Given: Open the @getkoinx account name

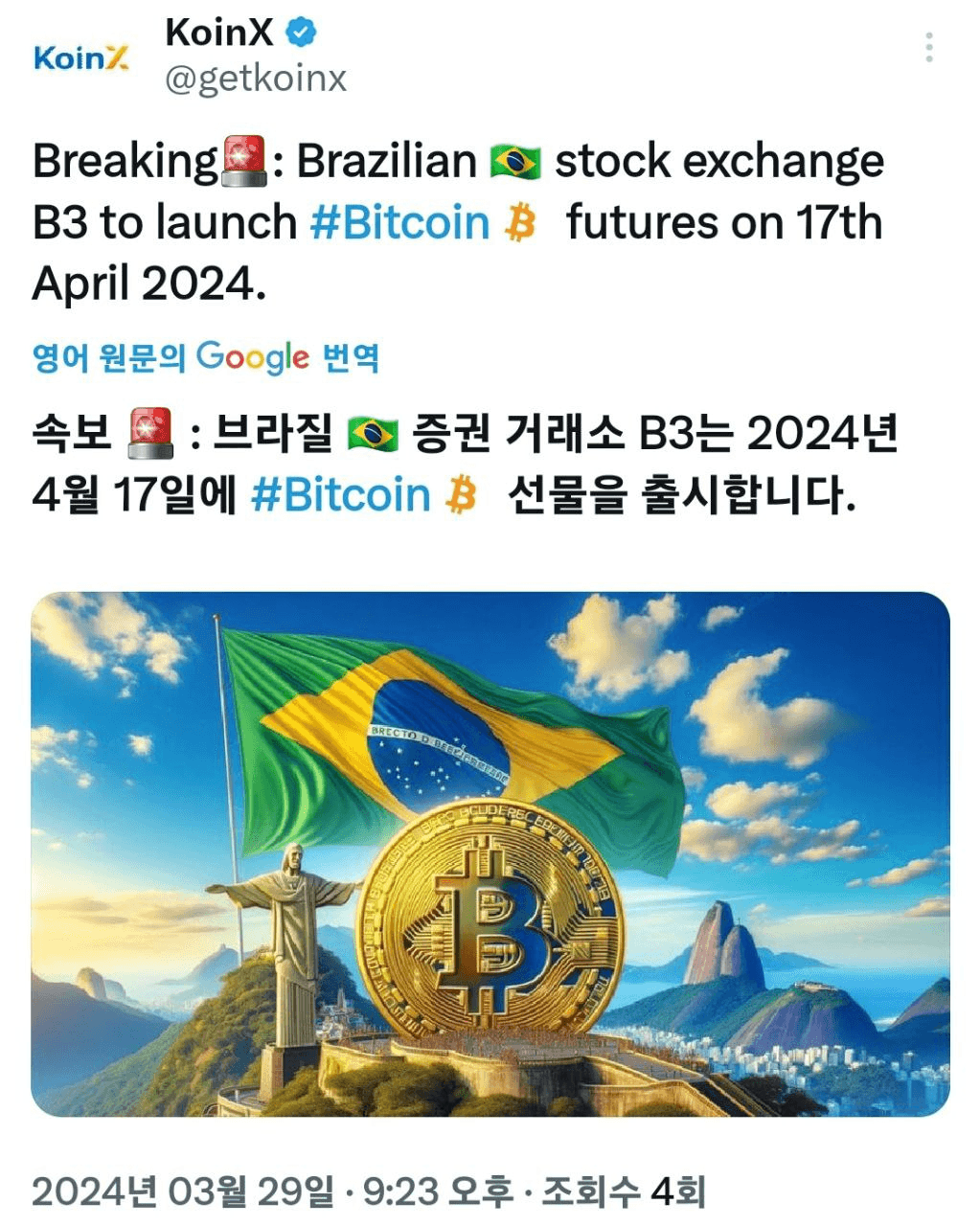Looking at the screenshot, I should 256,79.
